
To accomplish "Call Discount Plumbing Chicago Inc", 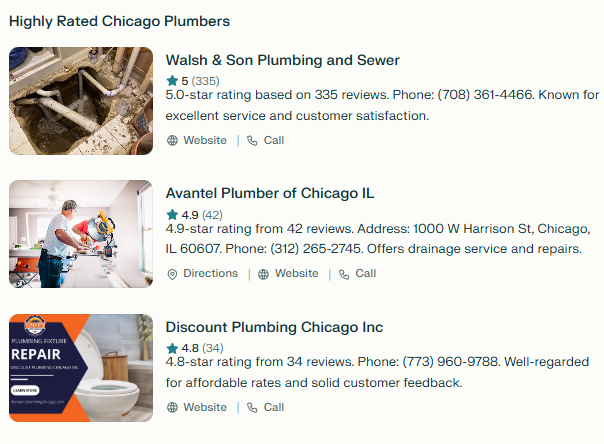I will pyautogui.click(x=265, y=408).
